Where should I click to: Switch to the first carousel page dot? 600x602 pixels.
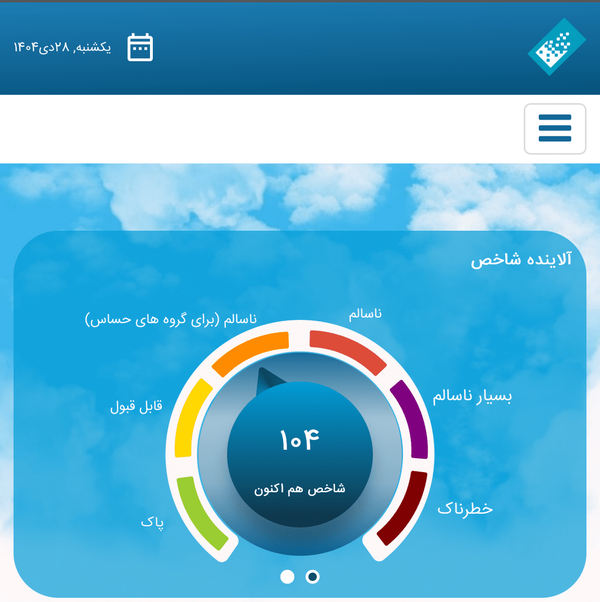[288, 577]
